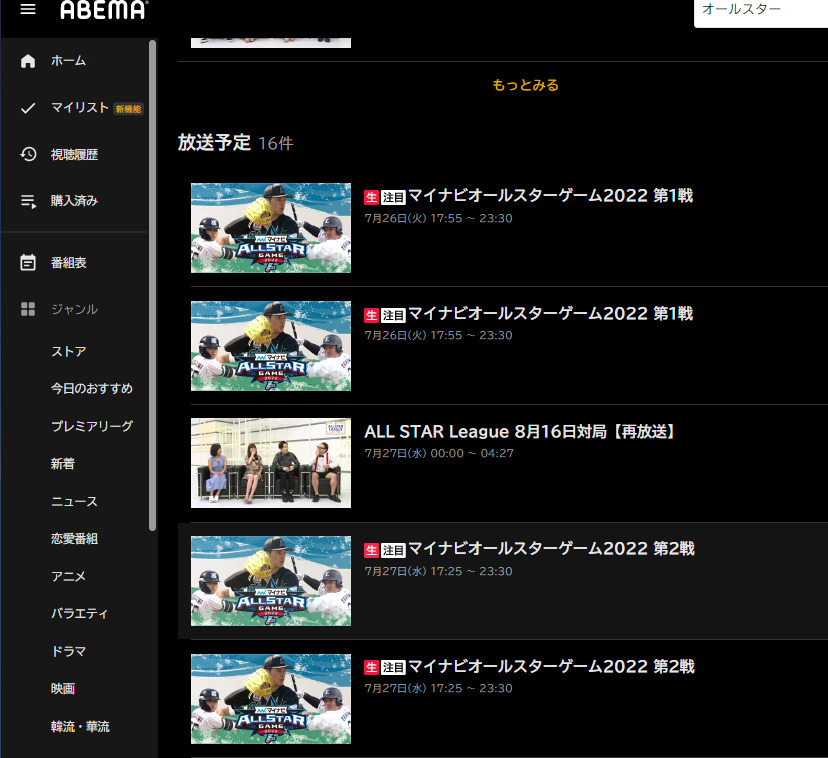Open 視聴履歴 viewing history

pos(74,154)
